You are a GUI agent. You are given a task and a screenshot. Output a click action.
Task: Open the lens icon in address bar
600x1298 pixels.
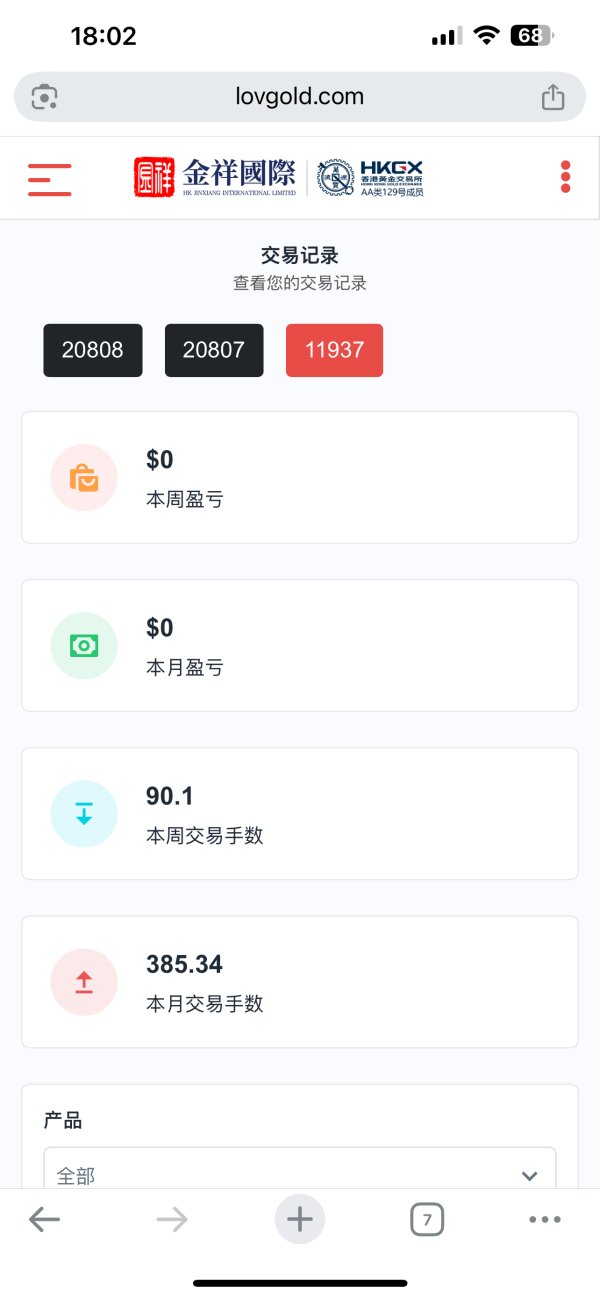[x=44, y=97]
